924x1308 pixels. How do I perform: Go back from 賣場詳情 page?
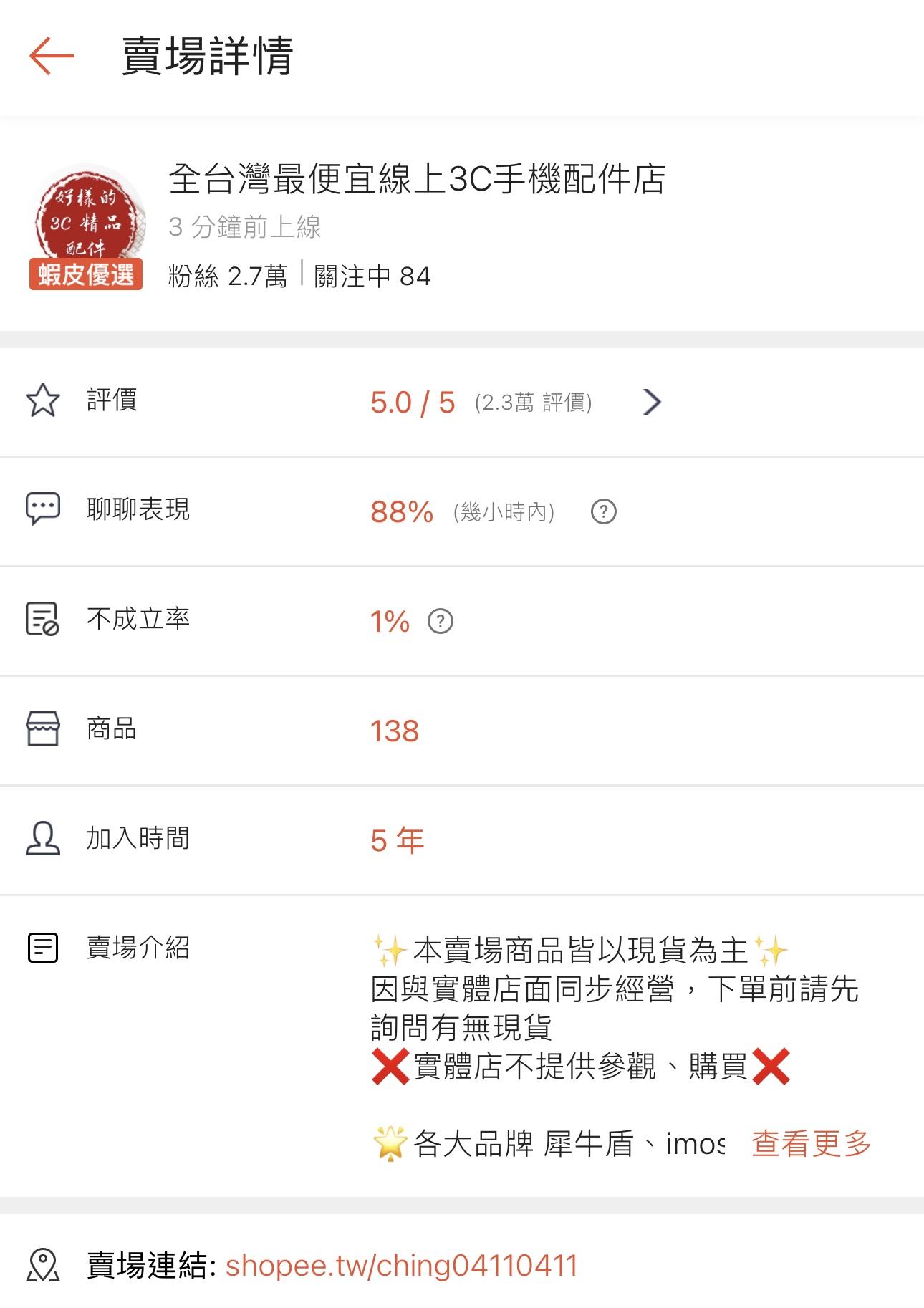tap(52, 56)
